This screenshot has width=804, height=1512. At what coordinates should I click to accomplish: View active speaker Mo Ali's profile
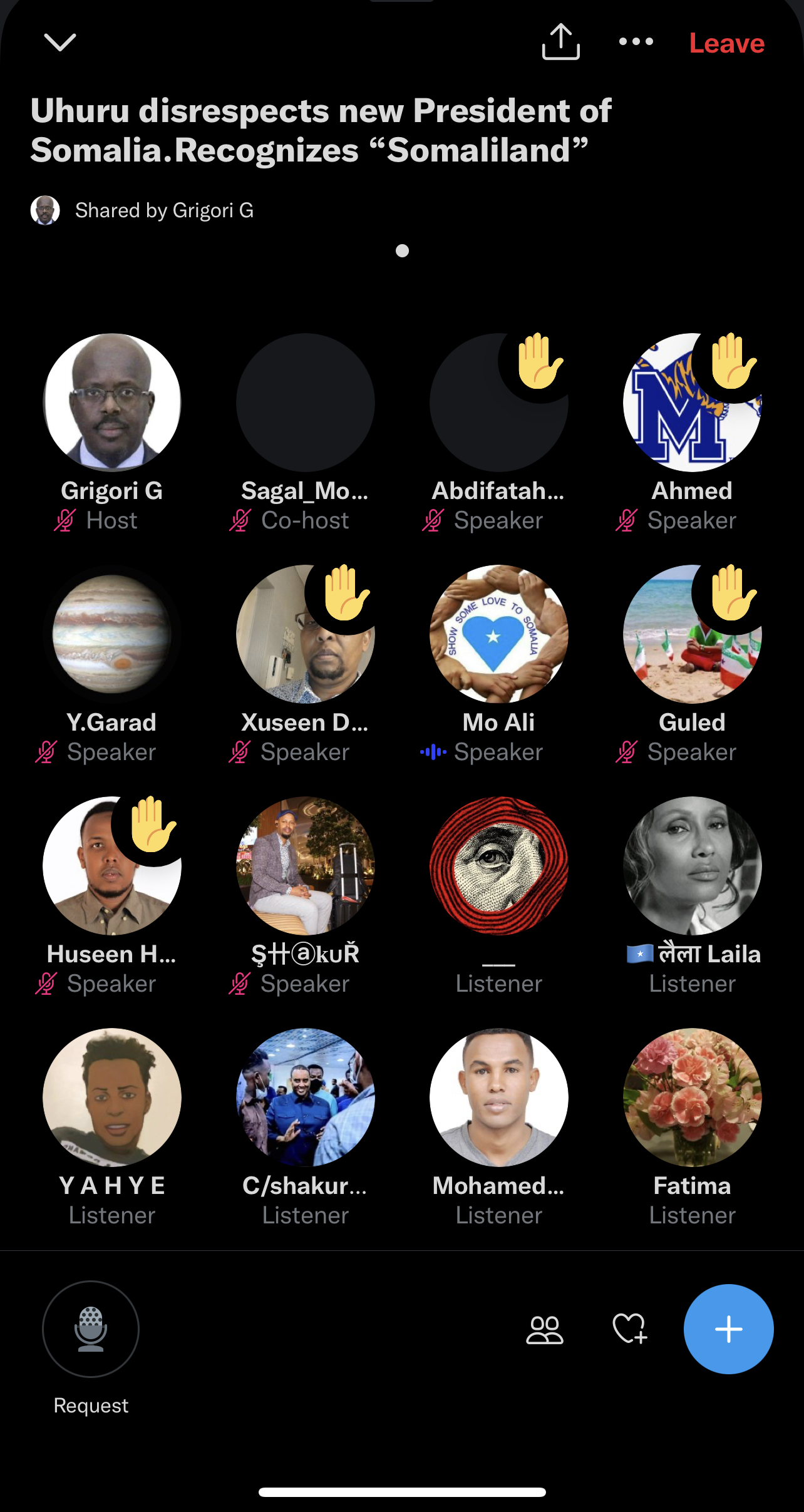pos(499,634)
